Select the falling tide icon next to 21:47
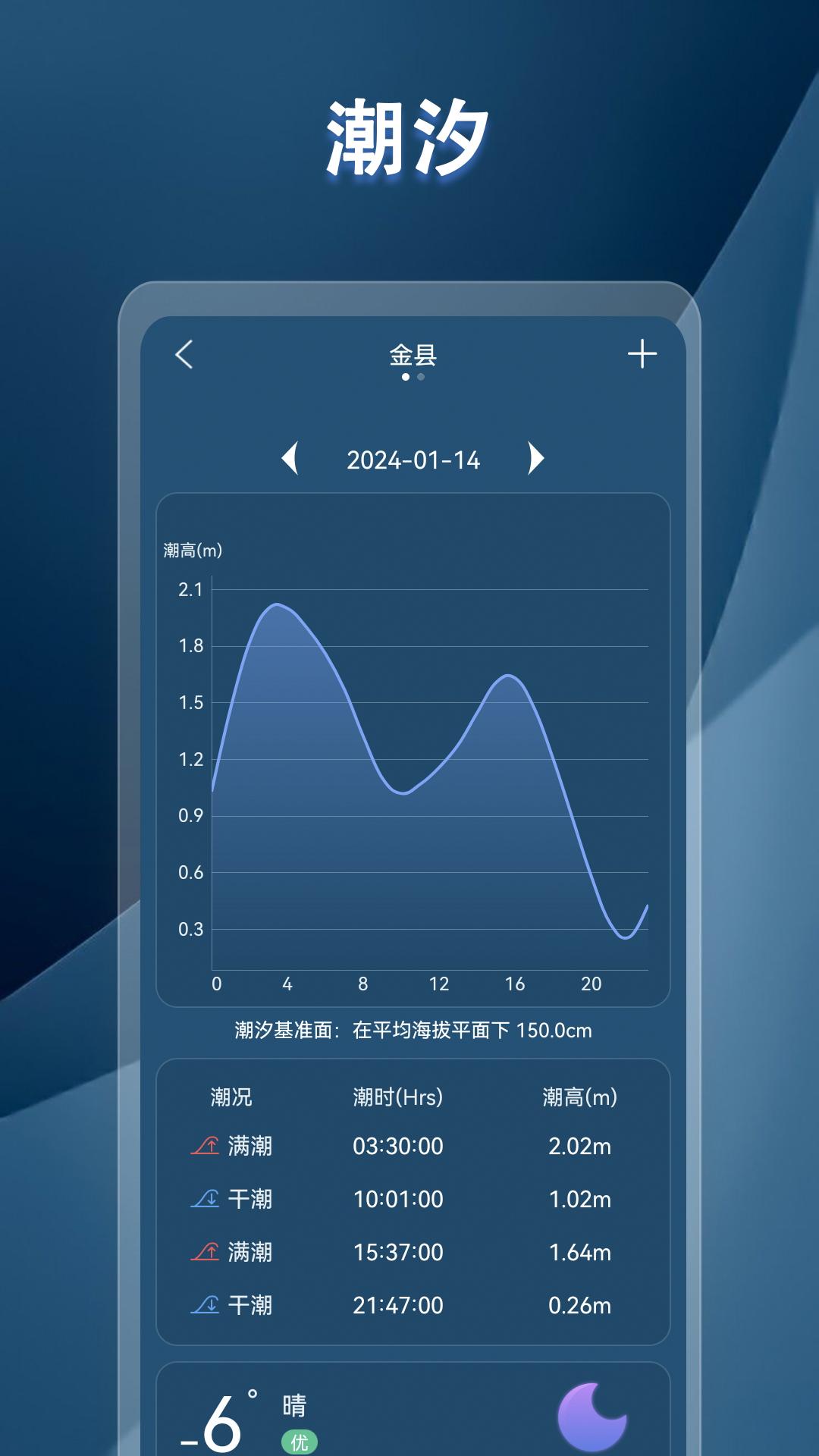Image resolution: width=819 pixels, height=1456 pixels. pyautogui.click(x=206, y=1306)
